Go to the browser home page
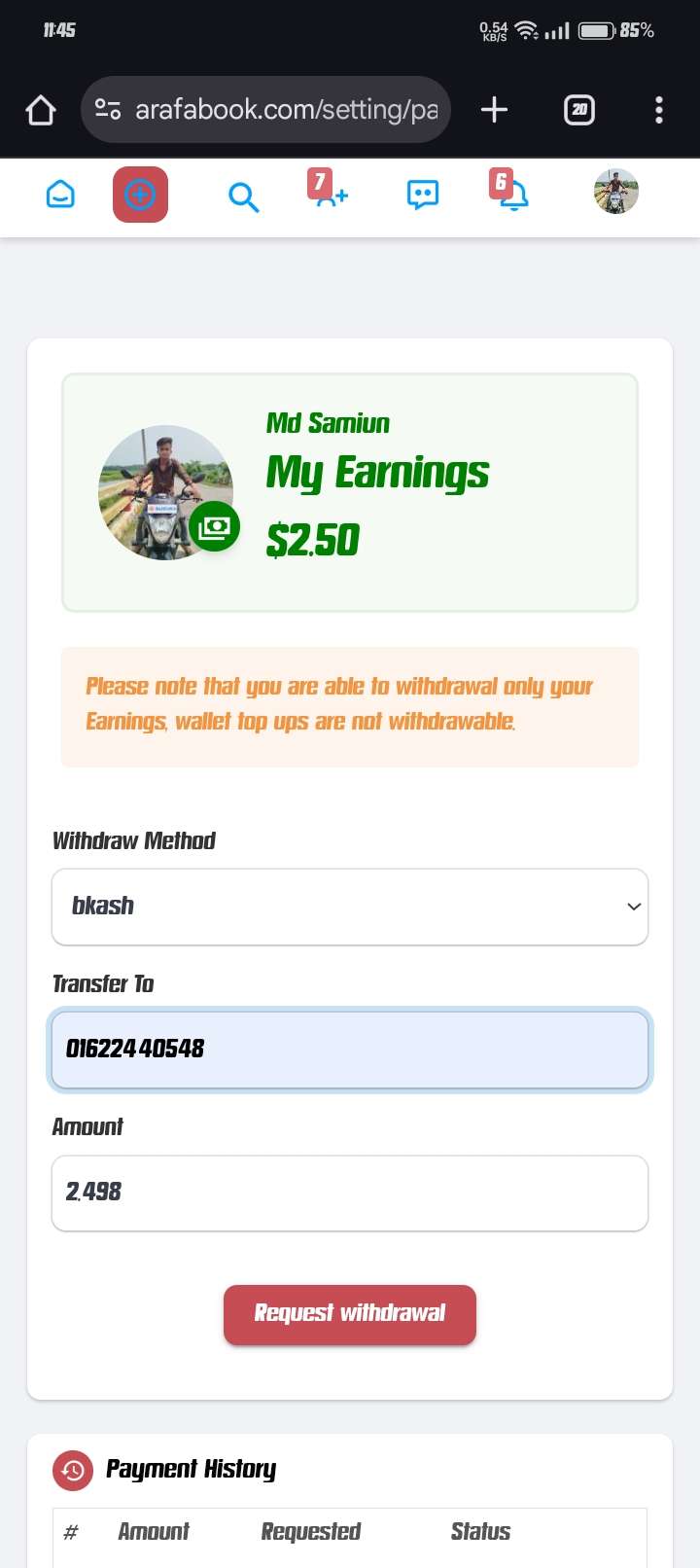This screenshot has height=1568, width=700. click(41, 110)
